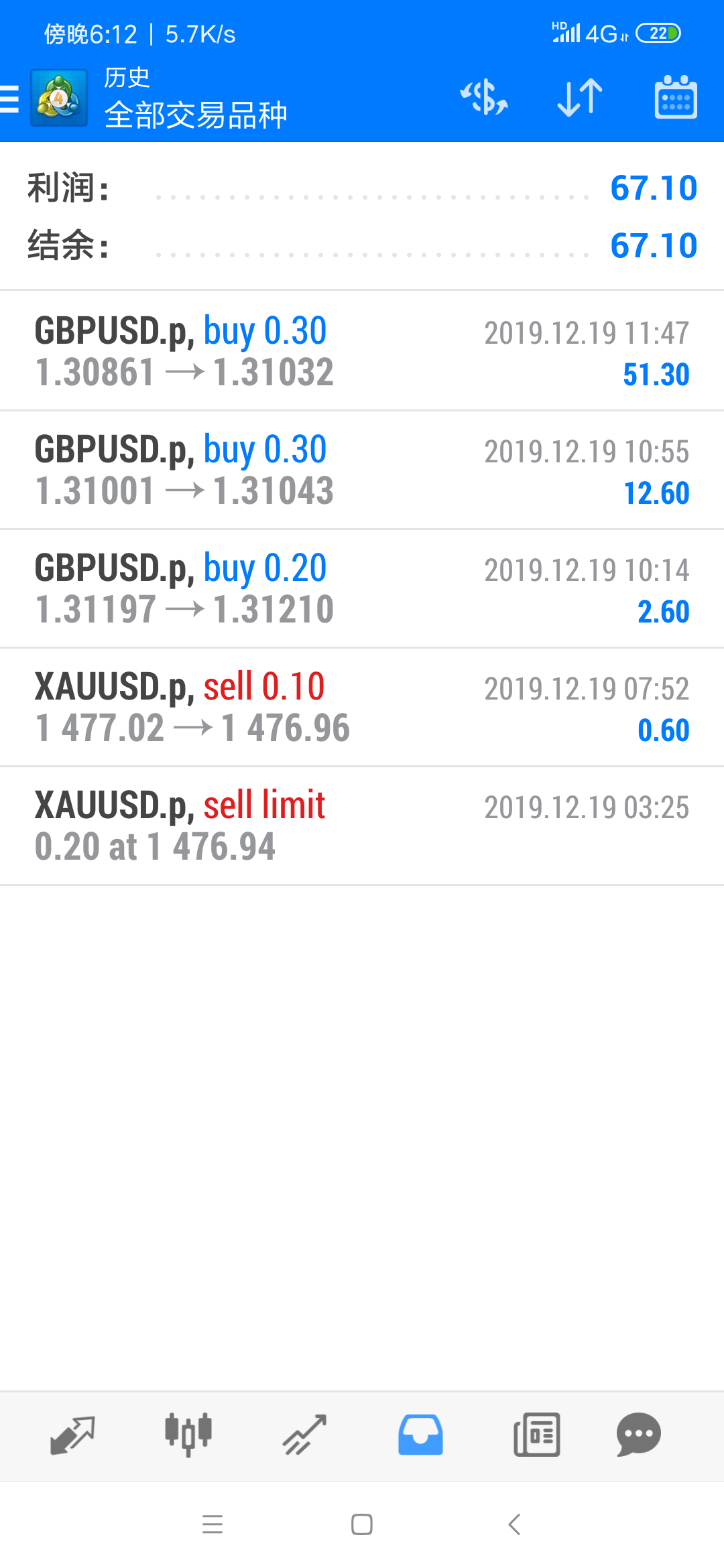Open the News tab
The width and height of the screenshot is (724, 1568).
point(536,1435)
